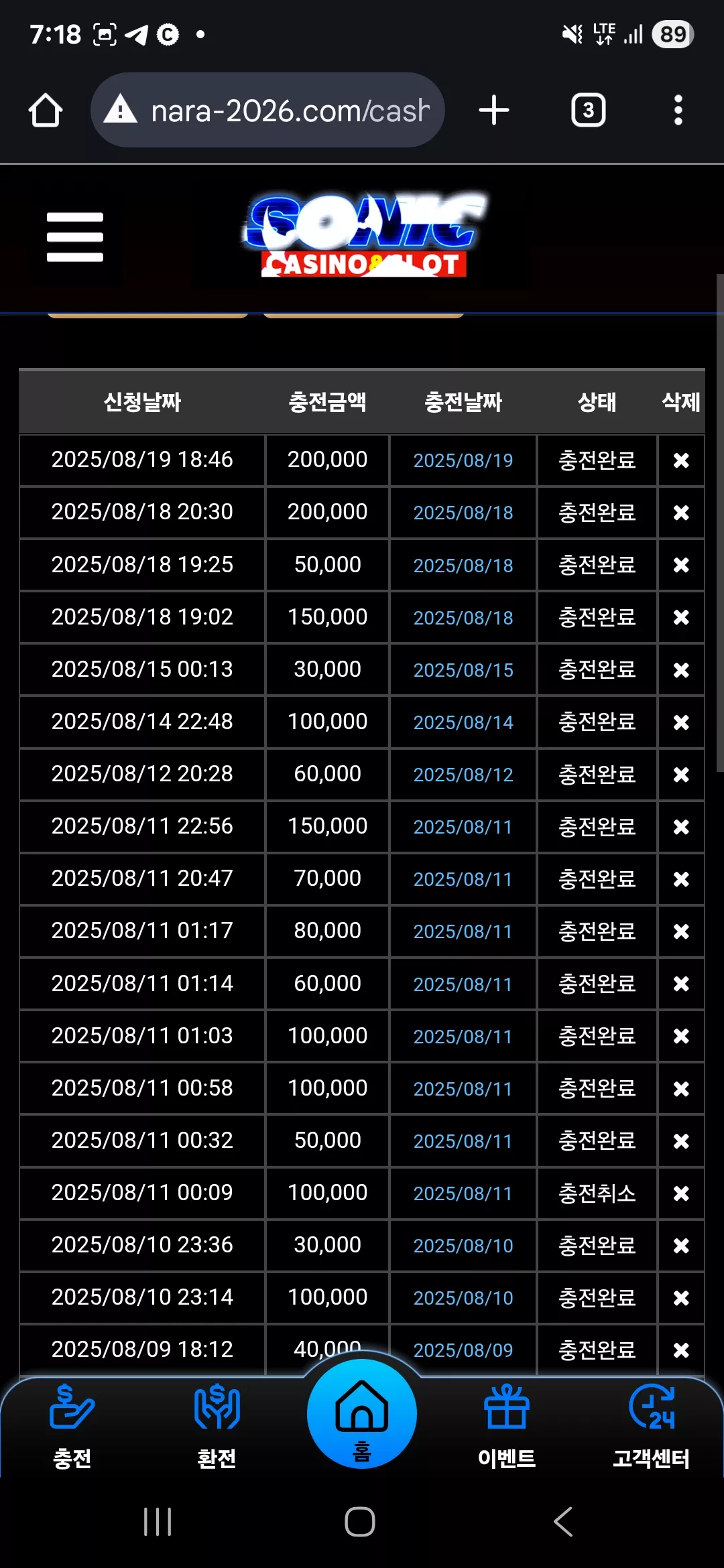The width and height of the screenshot is (724, 1568).
Task: Tap the system back button
Action: click(564, 1522)
